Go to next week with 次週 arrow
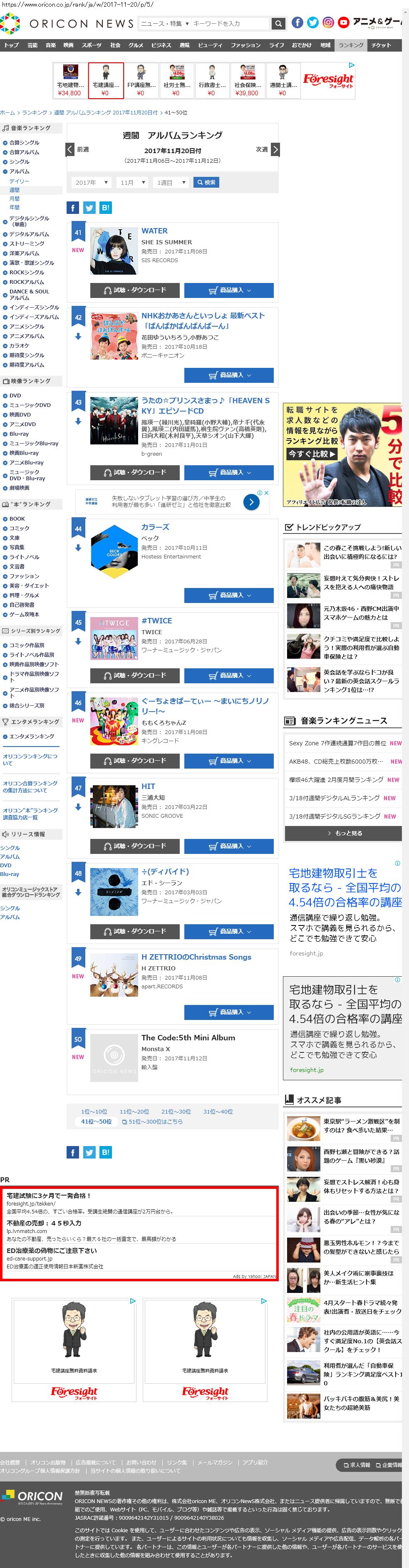The image size is (409, 1568). pos(275,149)
